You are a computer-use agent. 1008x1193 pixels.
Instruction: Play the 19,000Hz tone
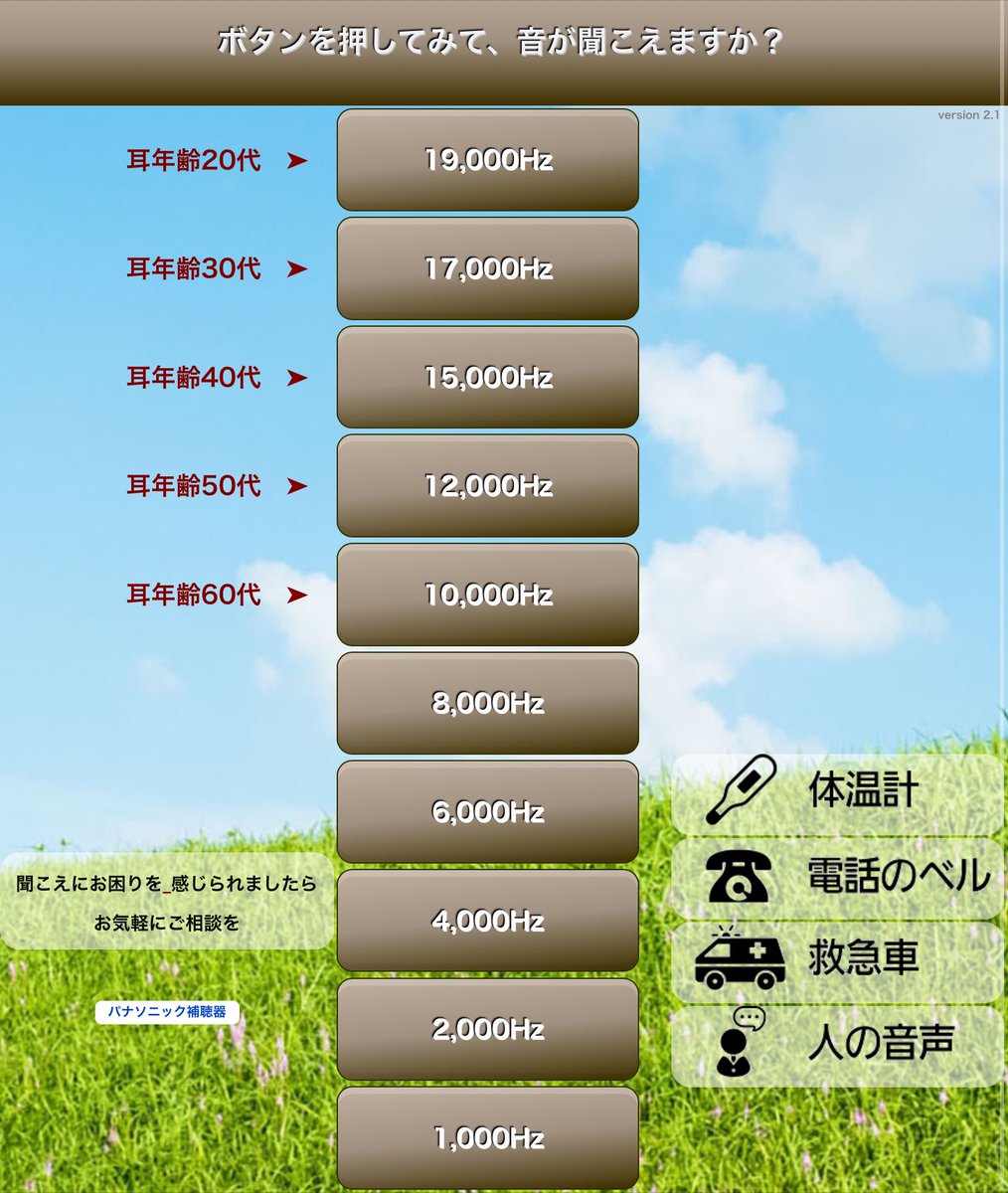point(487,160)
